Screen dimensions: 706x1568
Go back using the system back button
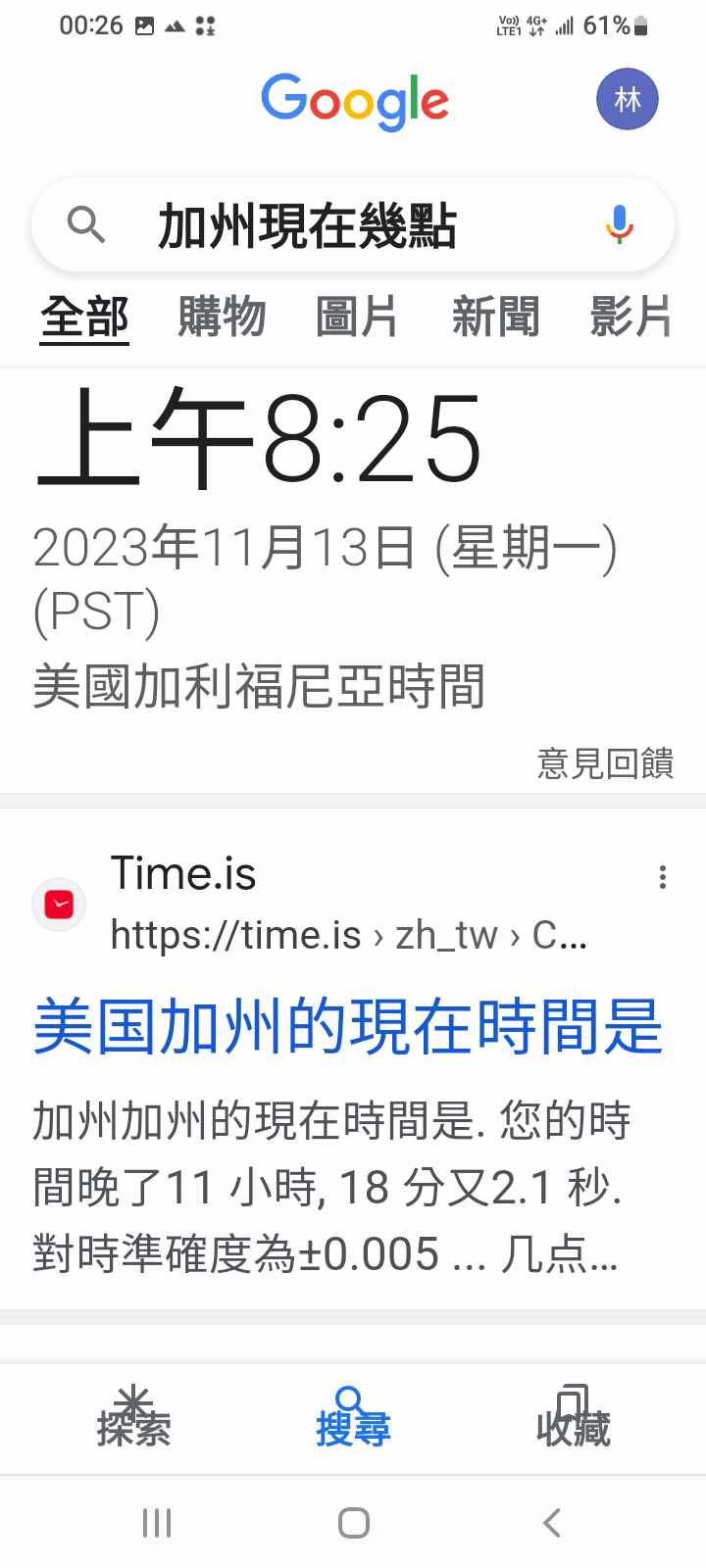(552, 1522)
